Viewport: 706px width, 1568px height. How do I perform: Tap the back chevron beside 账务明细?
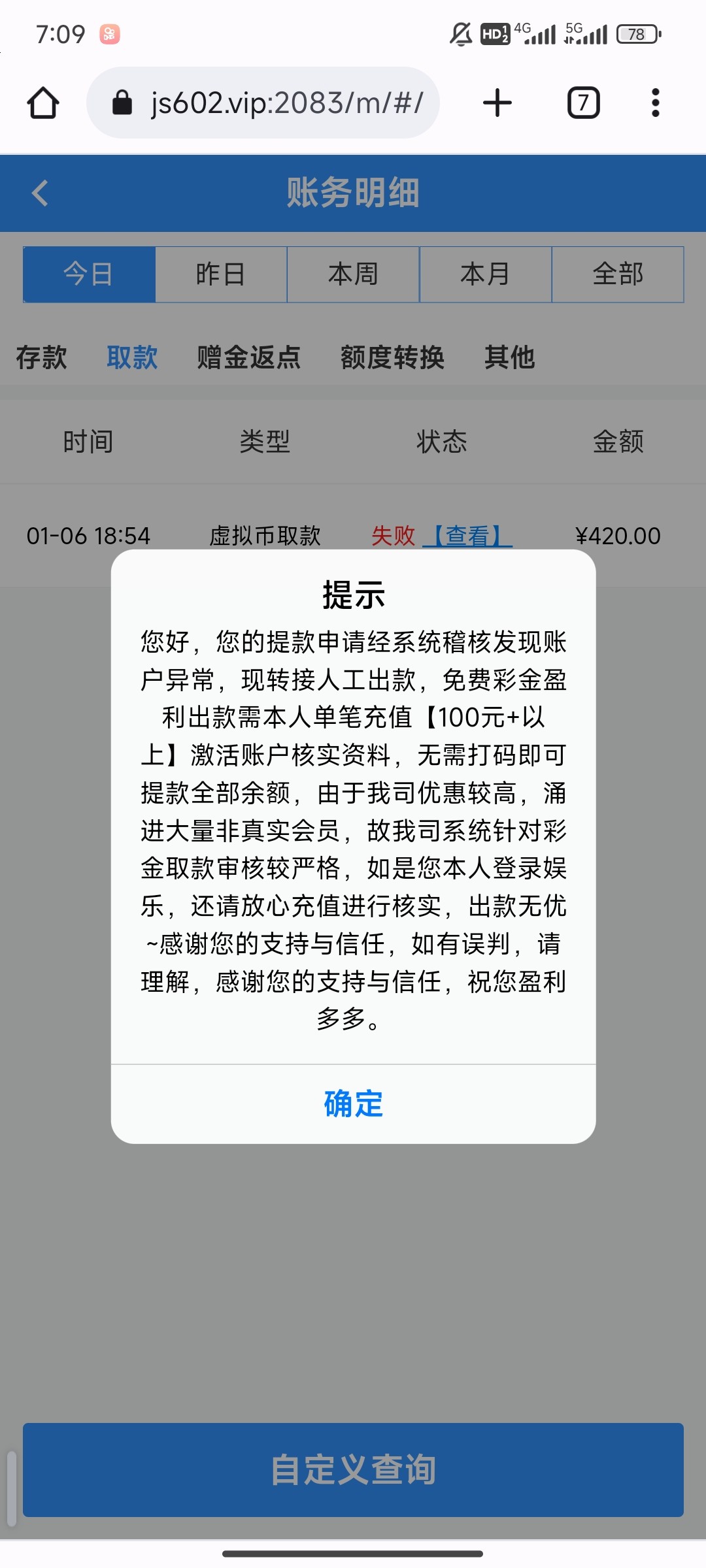41,193
